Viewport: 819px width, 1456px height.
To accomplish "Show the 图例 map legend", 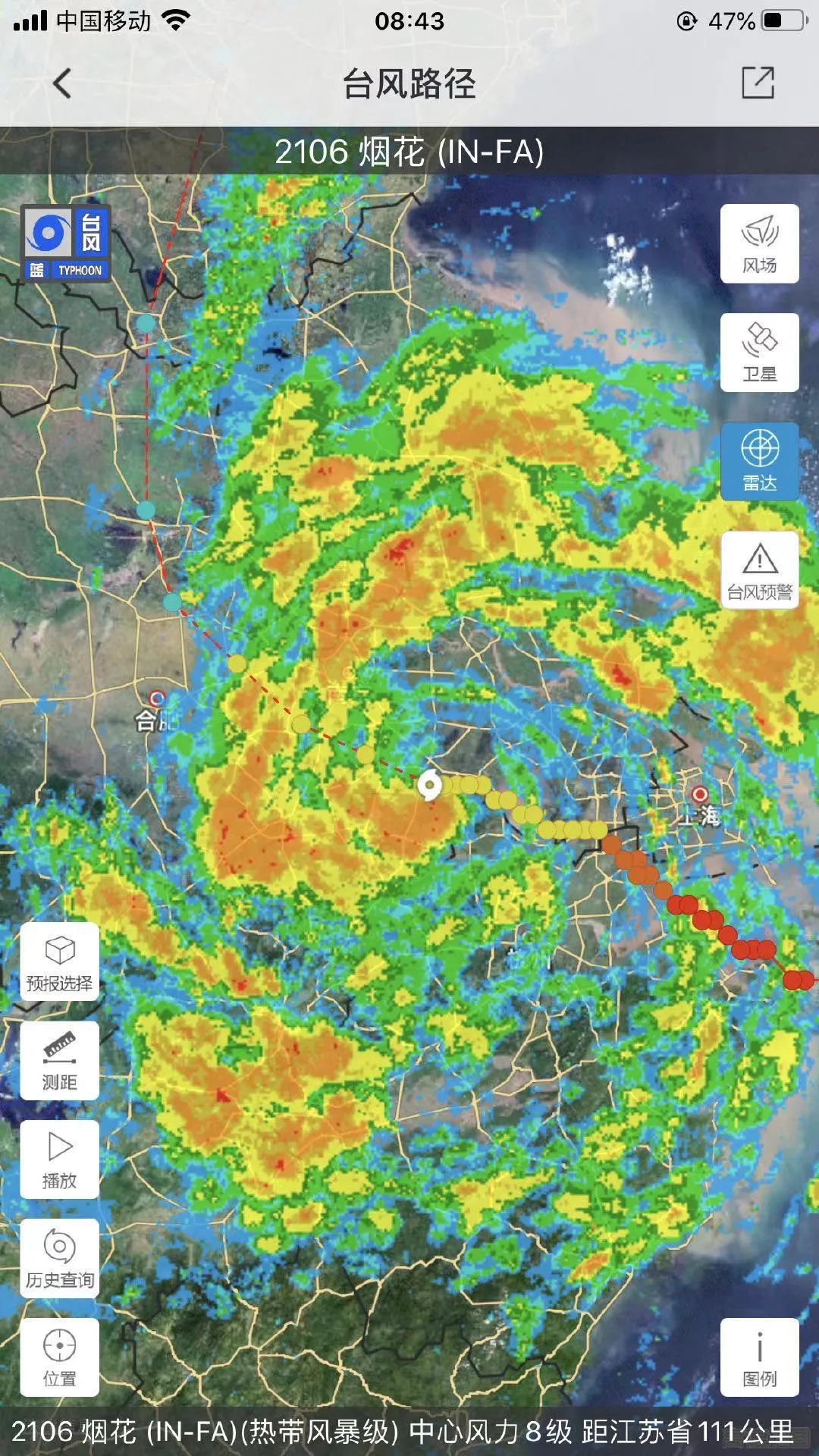I will tap(759, 1357).
